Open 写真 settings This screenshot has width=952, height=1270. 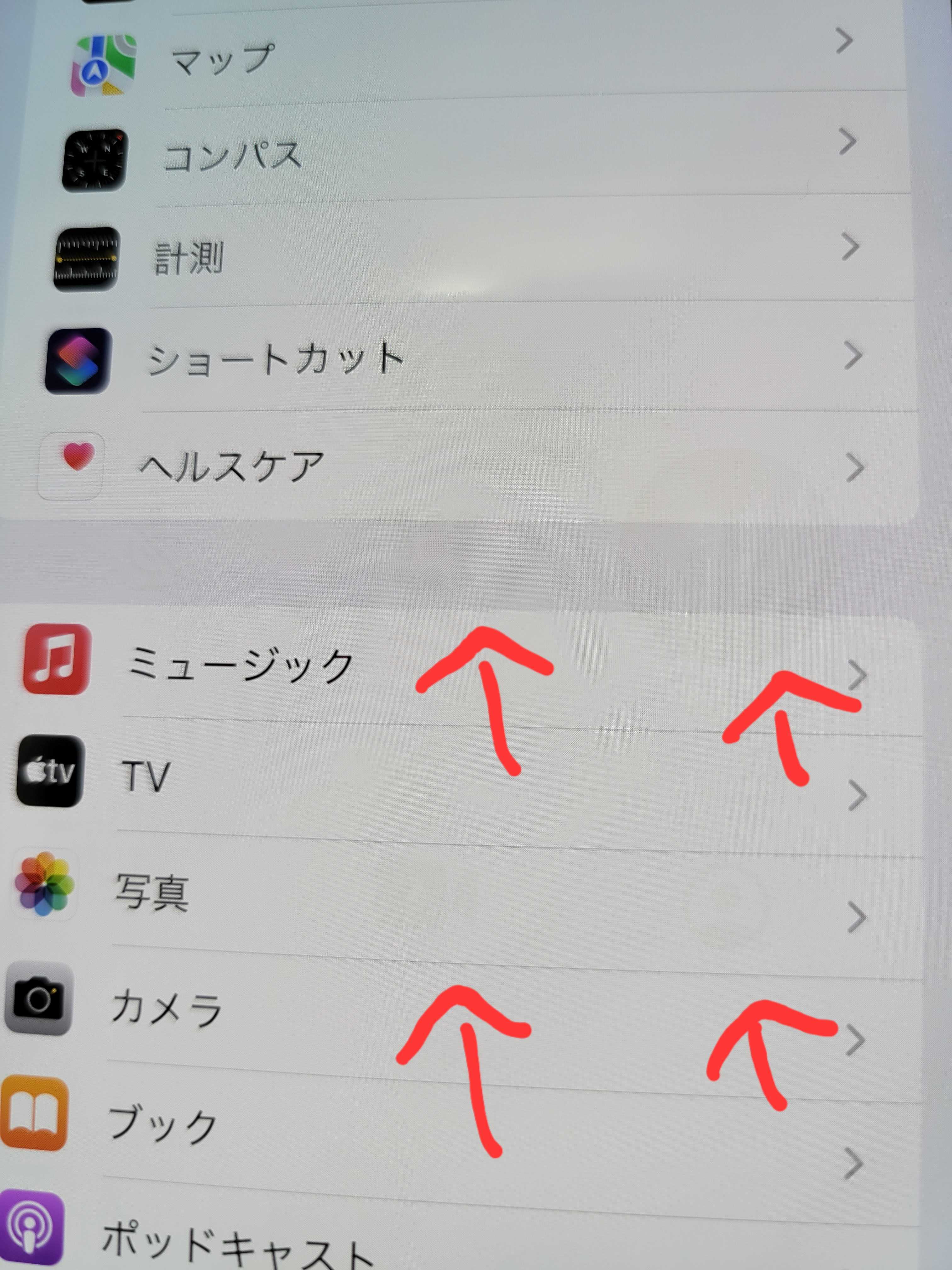click(152, 893)
